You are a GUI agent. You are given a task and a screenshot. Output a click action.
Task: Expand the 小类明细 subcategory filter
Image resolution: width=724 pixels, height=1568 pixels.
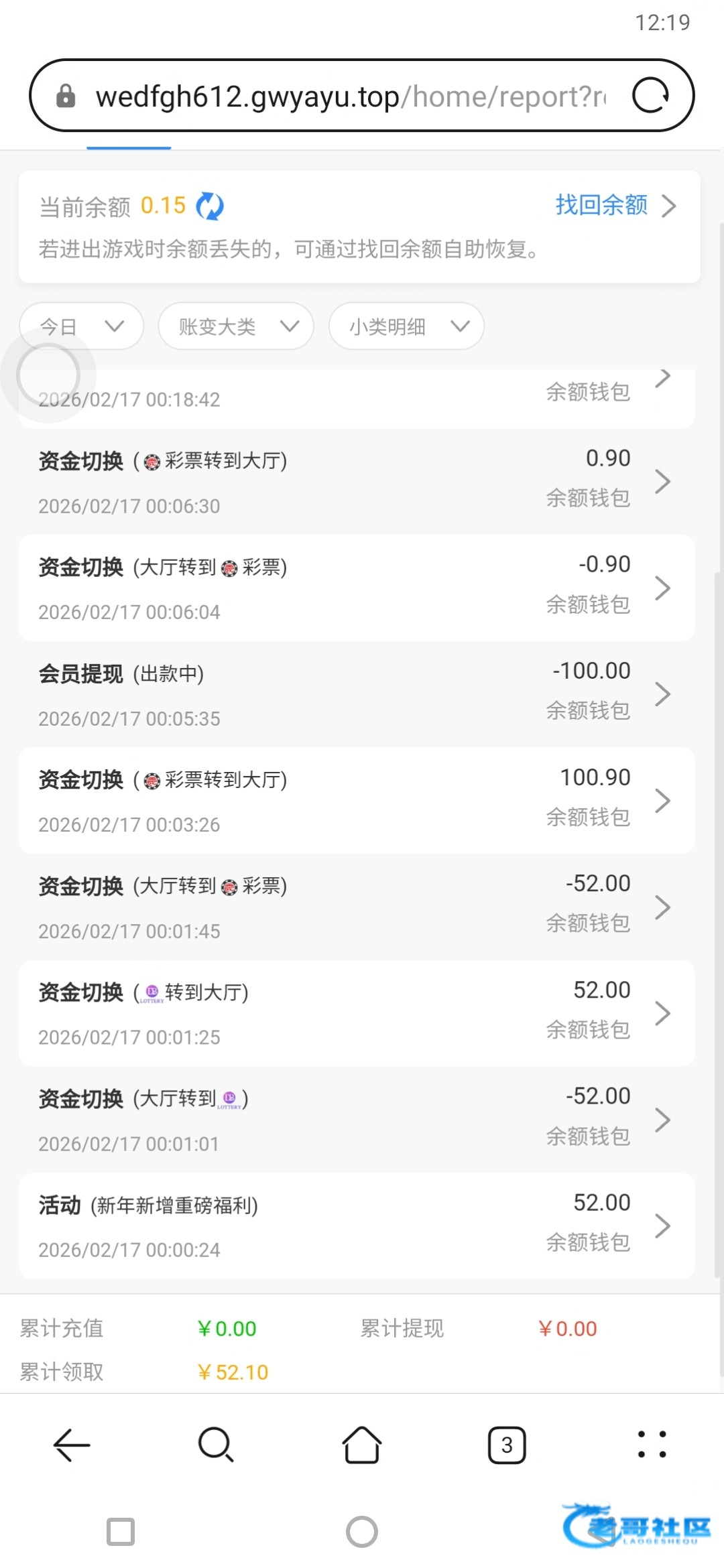pos(406,326)
